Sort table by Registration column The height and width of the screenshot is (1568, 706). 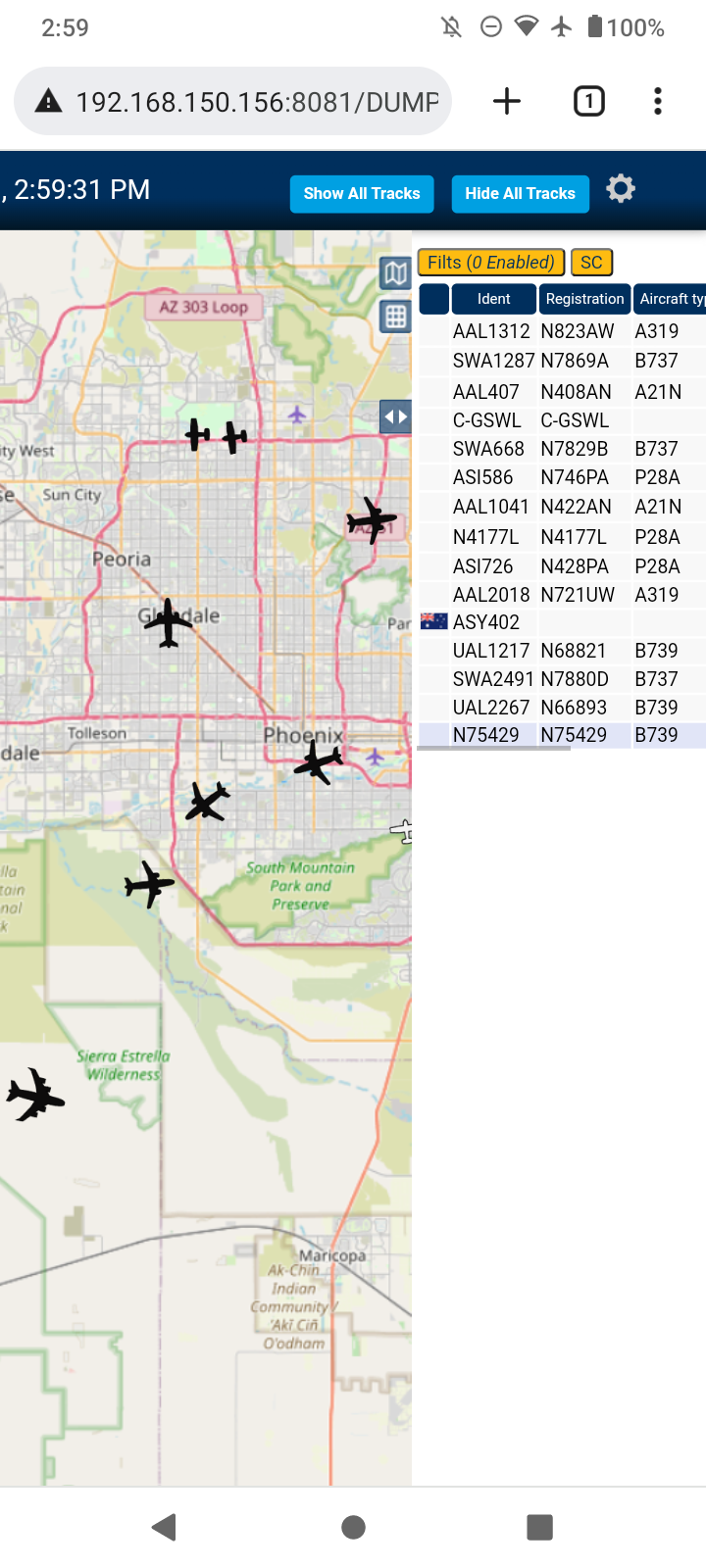(584, 299)
